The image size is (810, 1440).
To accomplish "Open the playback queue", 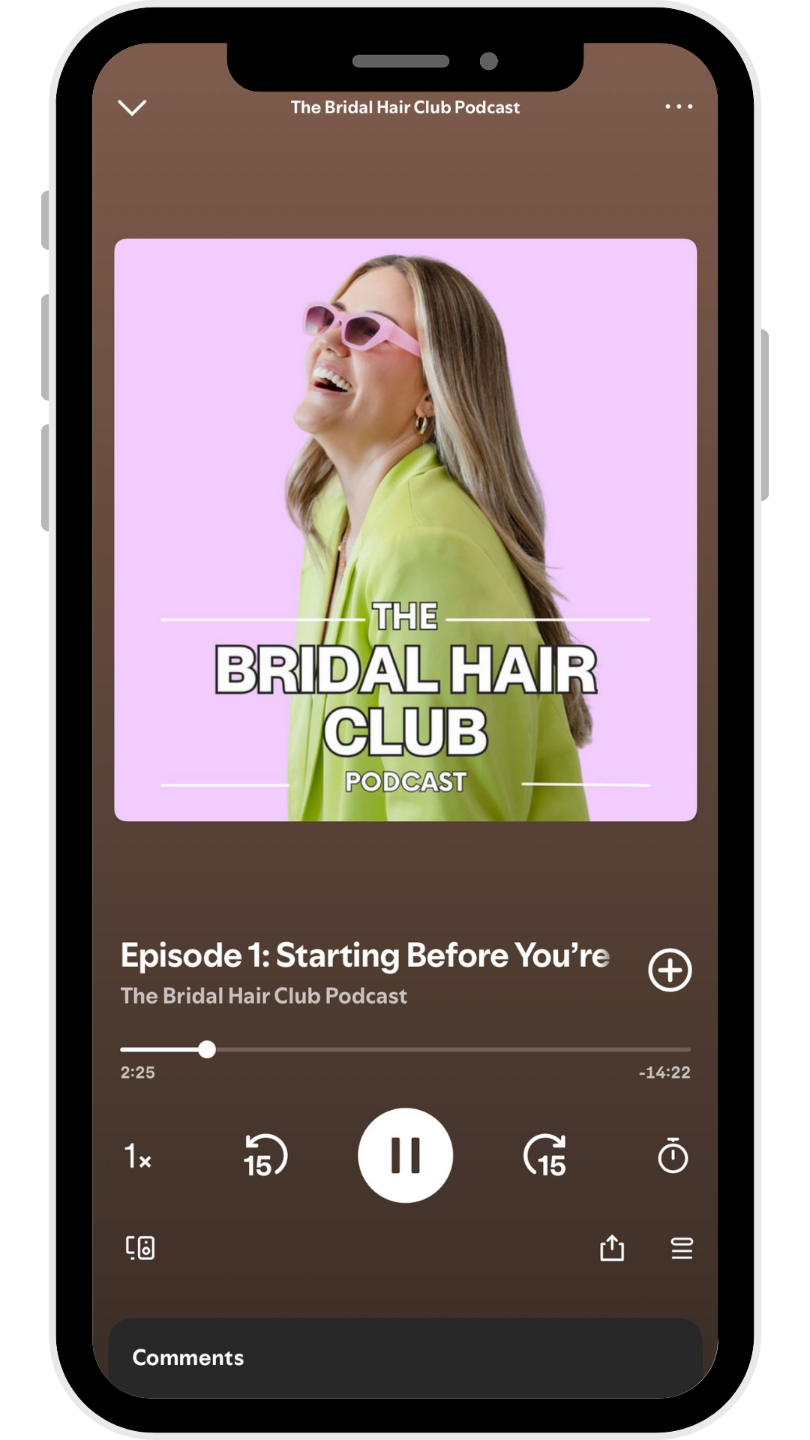I will point(681,1248).
